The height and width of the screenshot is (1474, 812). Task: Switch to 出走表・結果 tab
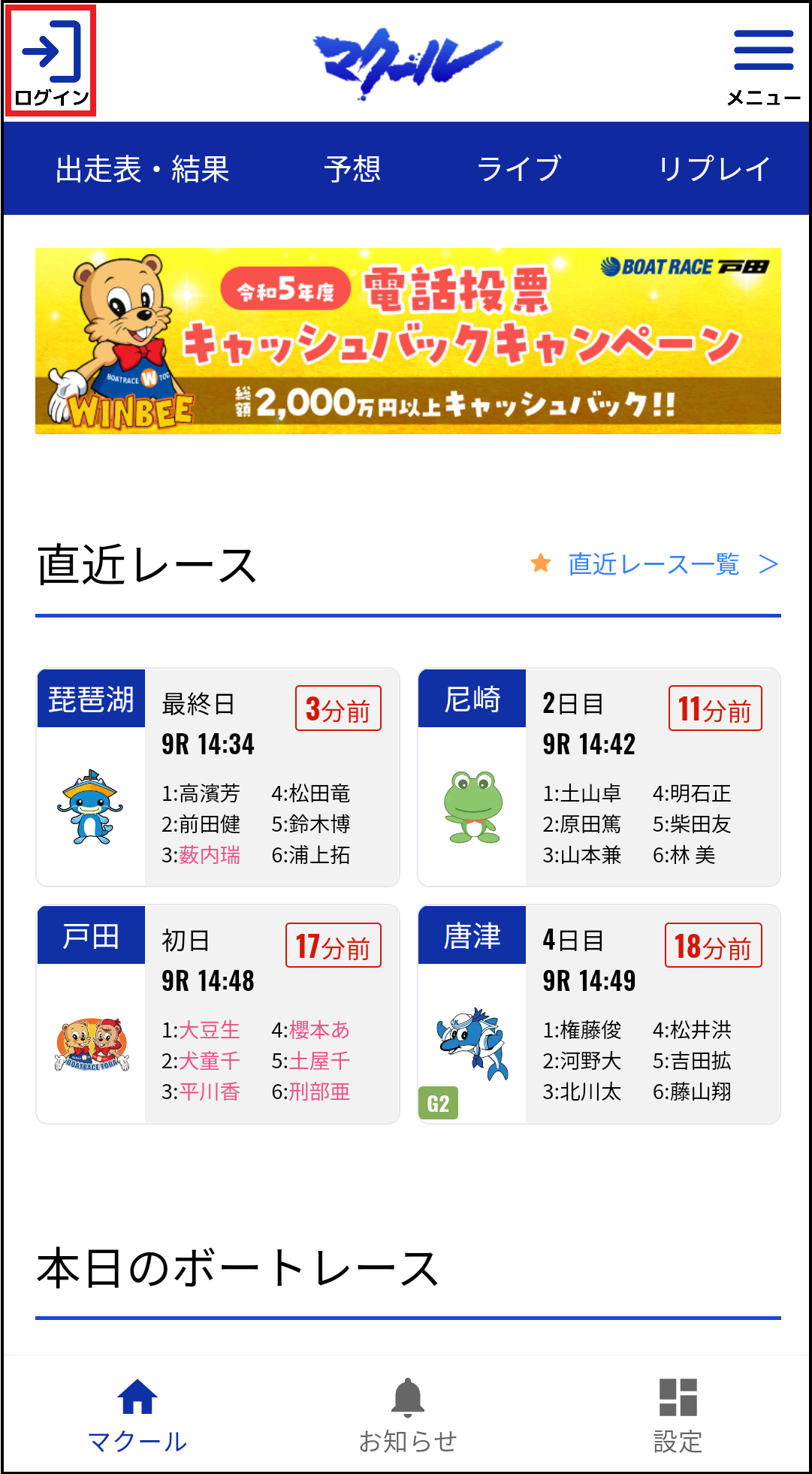click(x=142, y=169)
